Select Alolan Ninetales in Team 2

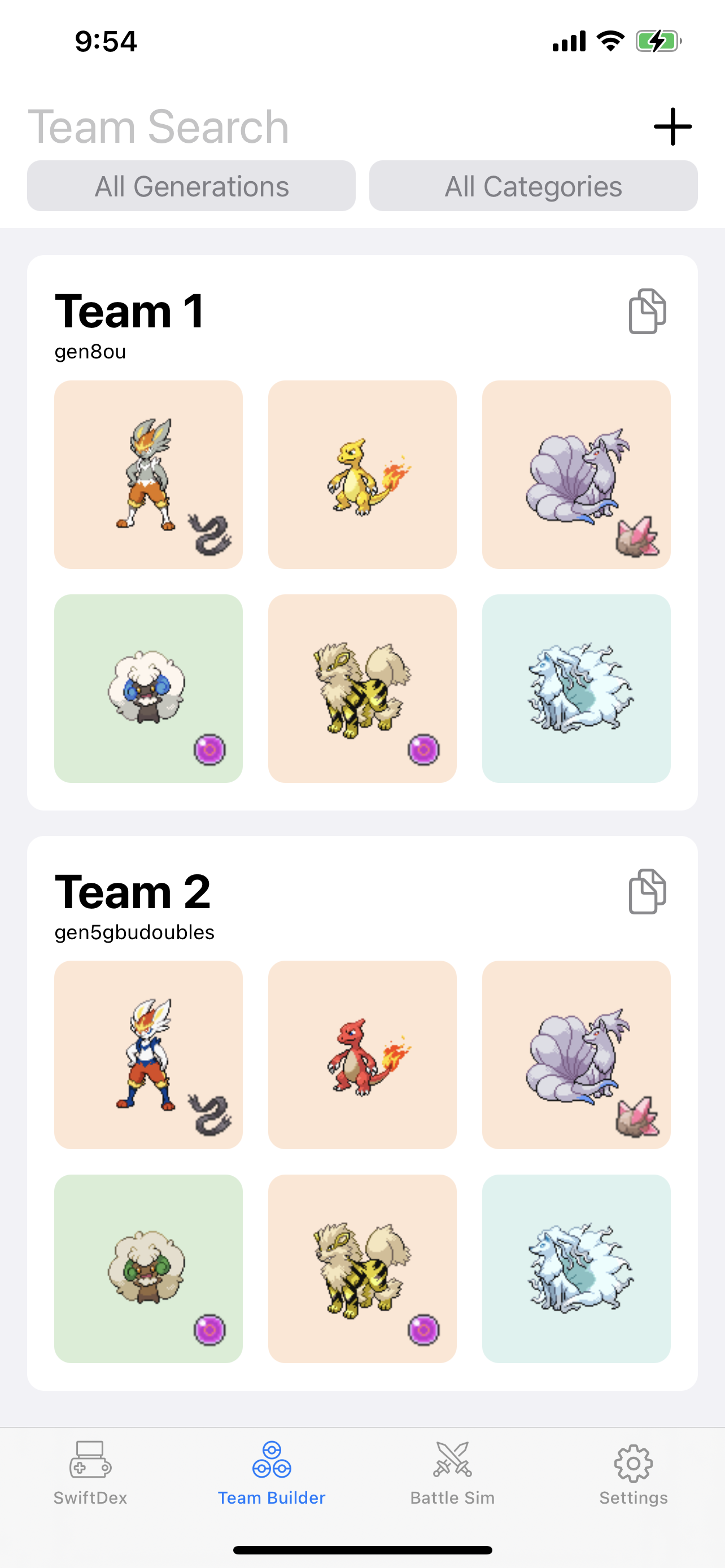click(x=576, y=1268)
